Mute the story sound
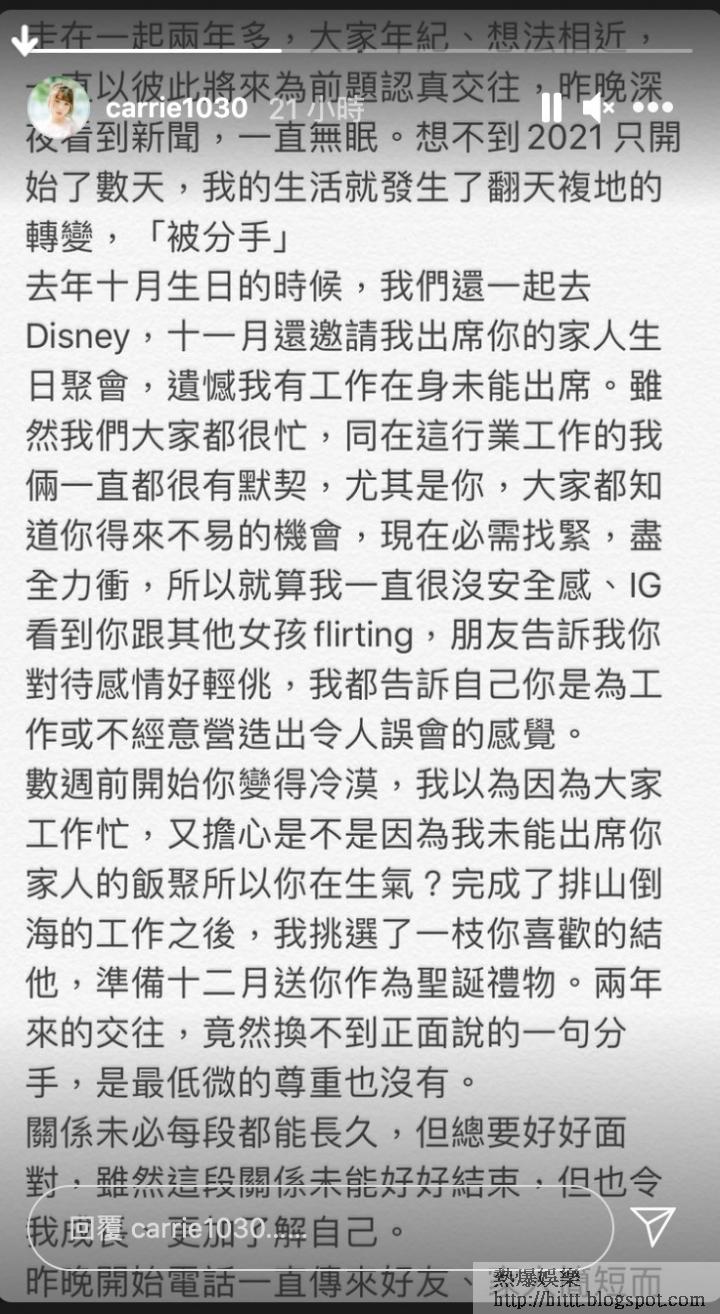The height and width of the screenshot is (1314, 720). 598,107
